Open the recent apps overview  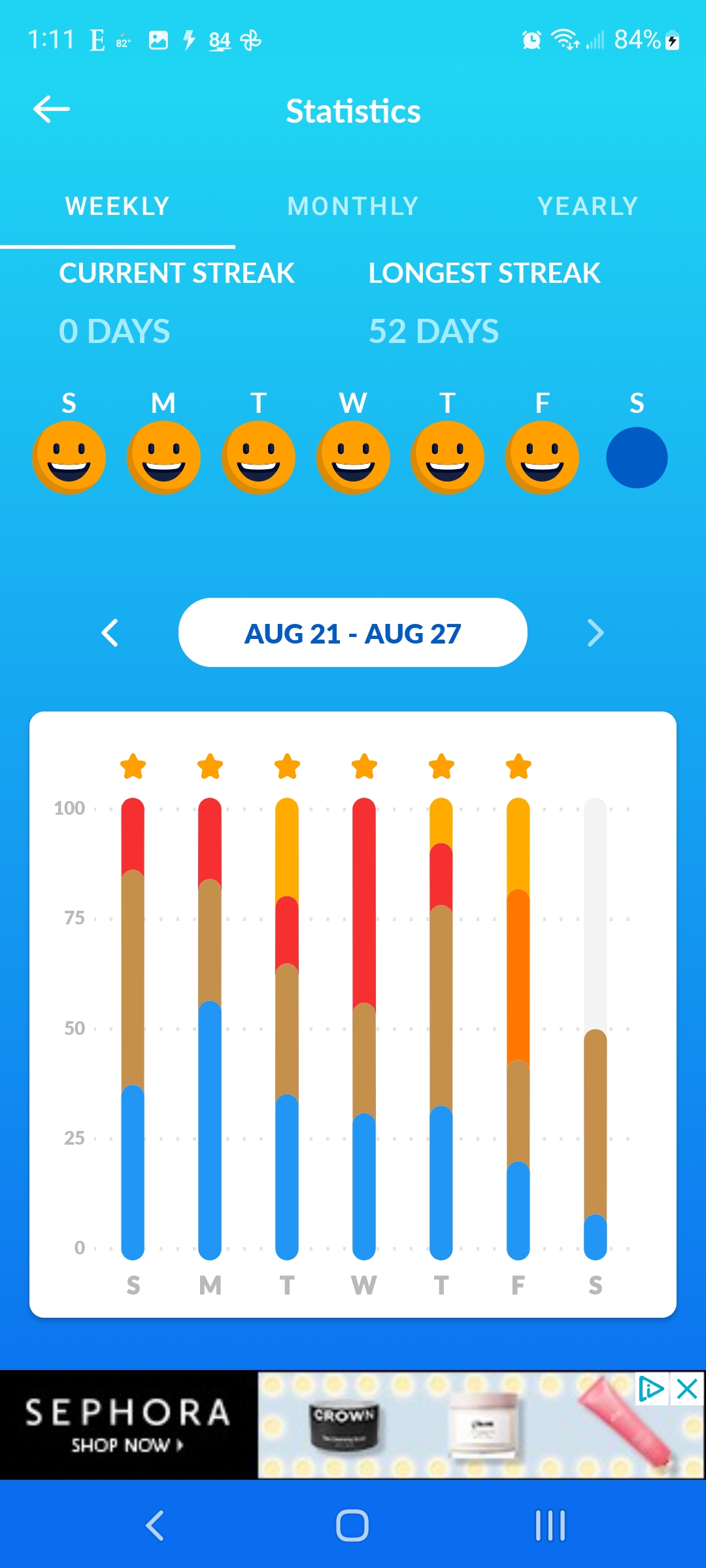[x=550, y=1526]
